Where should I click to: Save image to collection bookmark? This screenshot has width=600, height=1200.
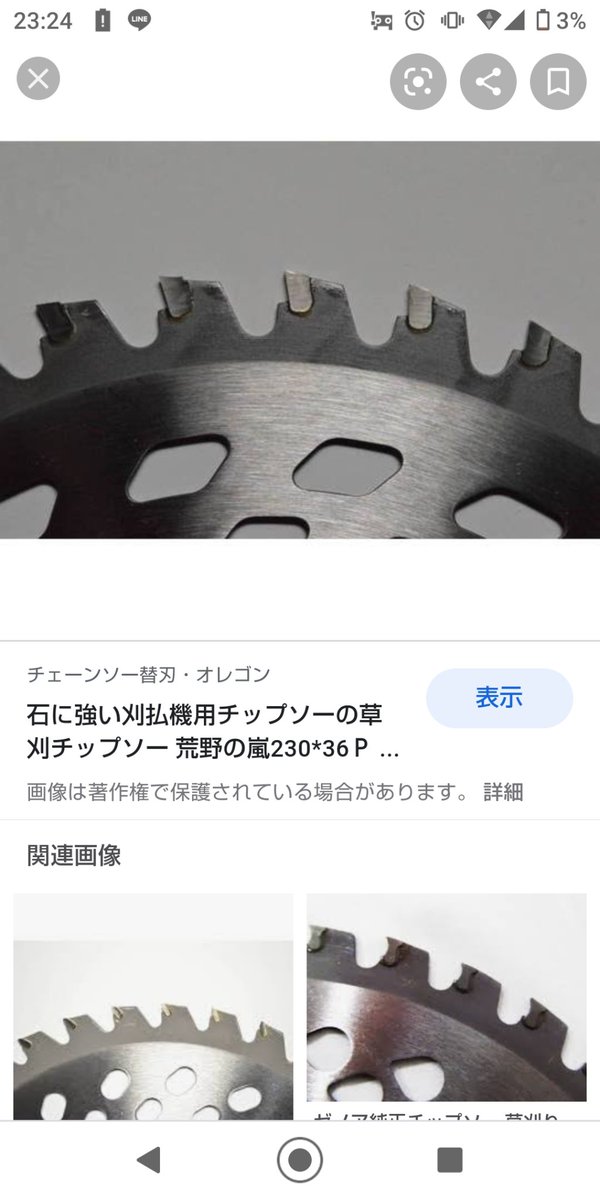click(x=558, y=82)
